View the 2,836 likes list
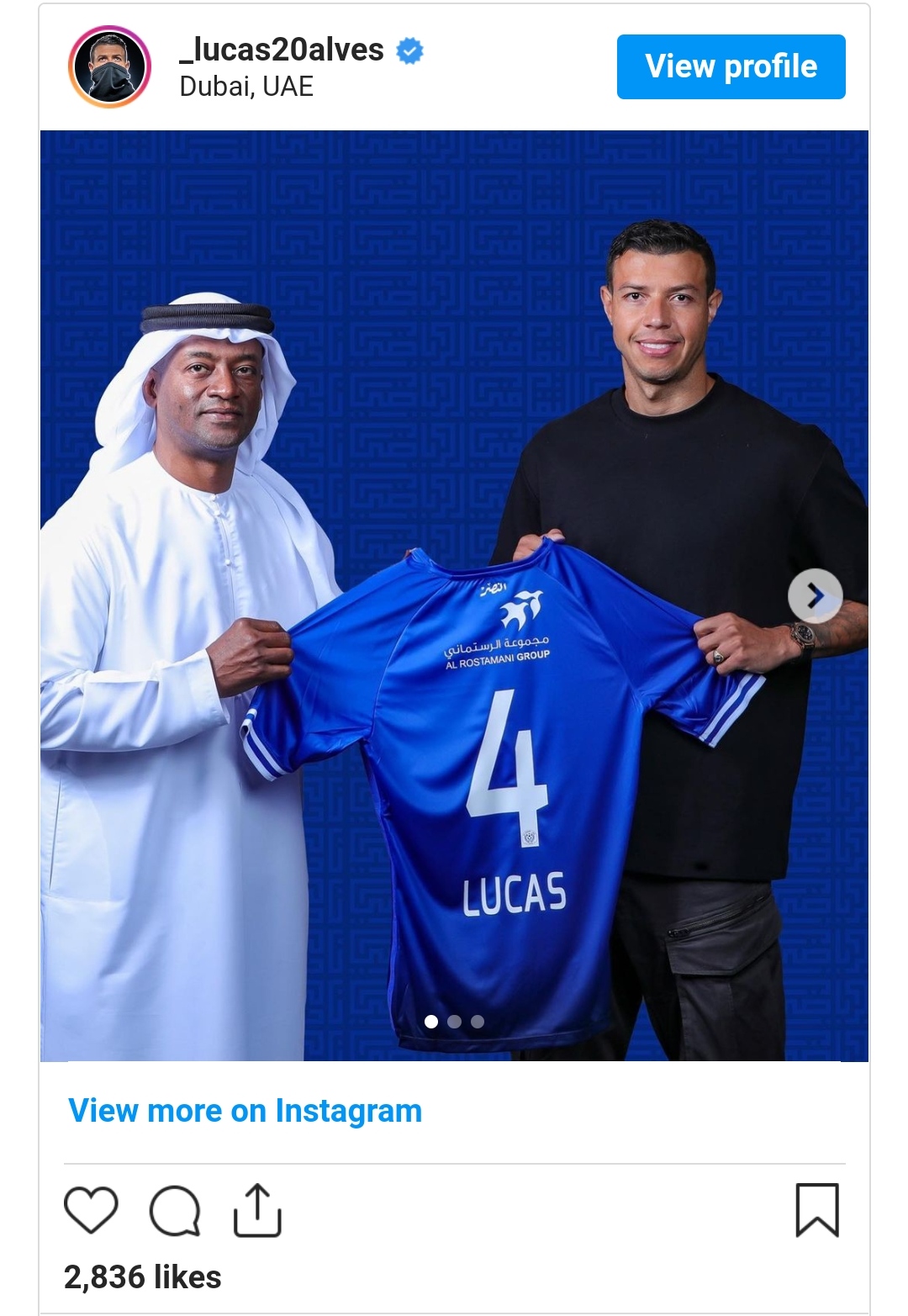Screen dimensions: 908x1316 pos(143,1276)
